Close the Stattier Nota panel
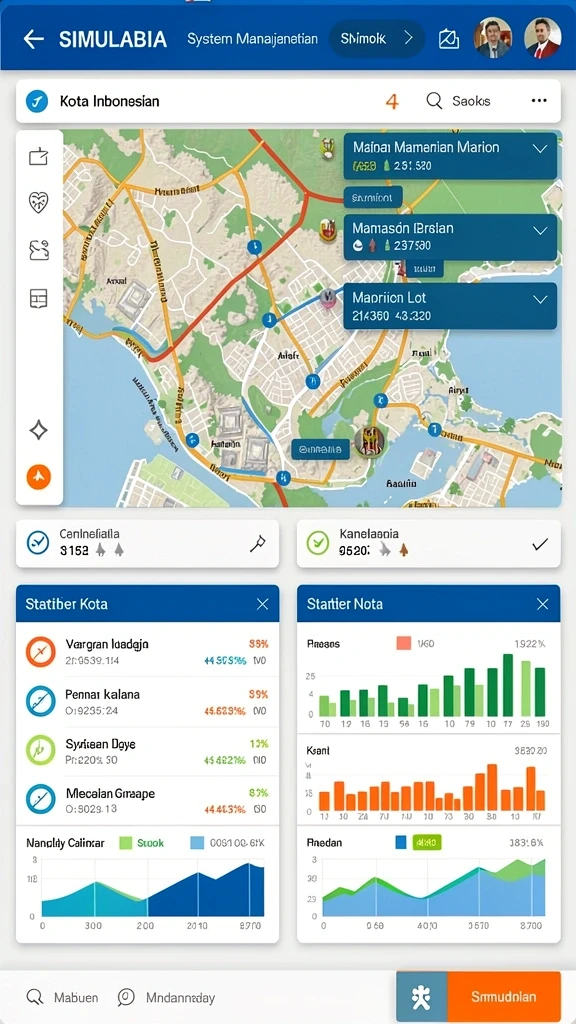This screenshot has width=576, height=1024. point(543,604)
